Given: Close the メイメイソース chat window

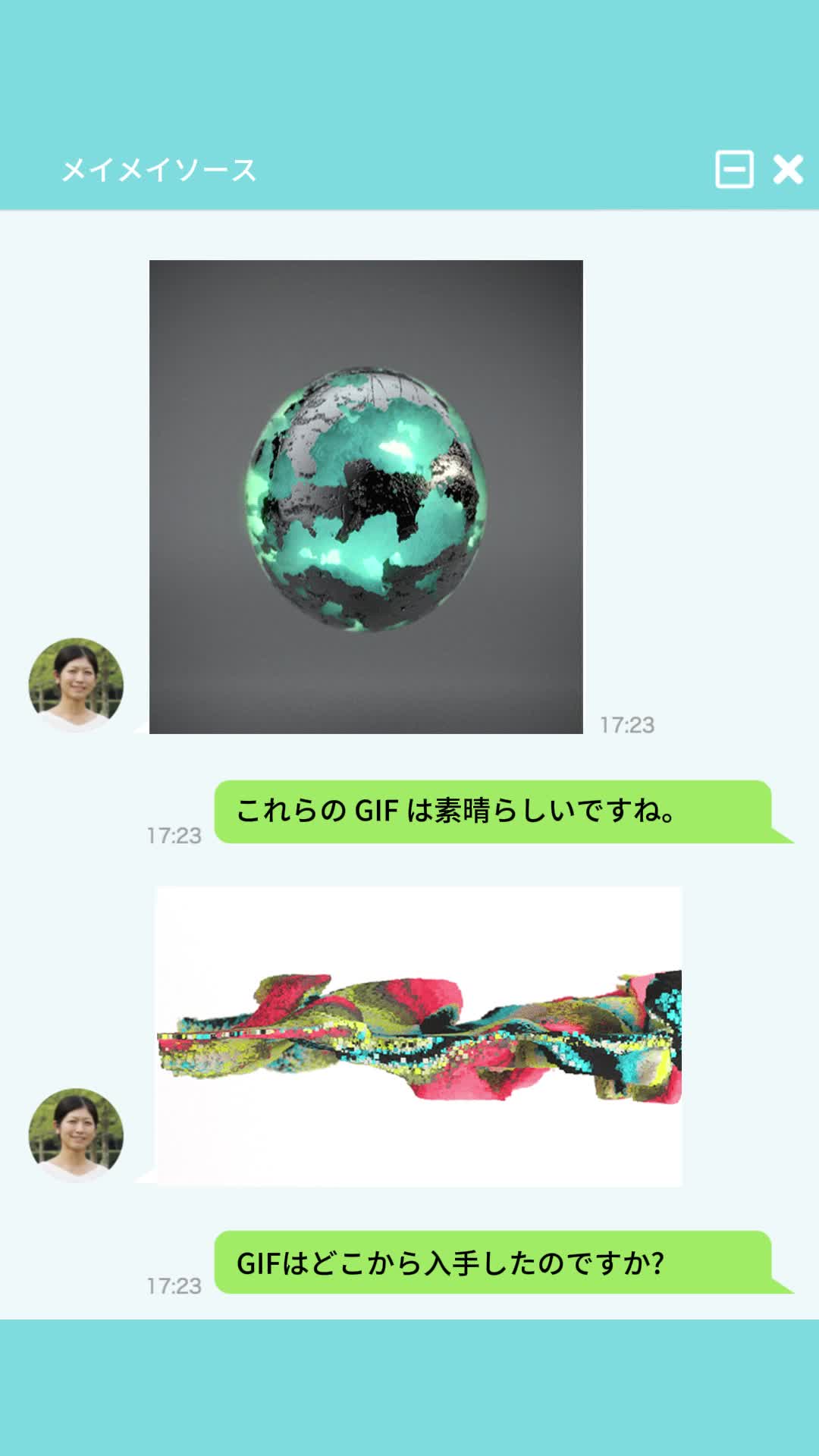Looking at the screenshot, I should pyautogui.click(x=788, y=169).
